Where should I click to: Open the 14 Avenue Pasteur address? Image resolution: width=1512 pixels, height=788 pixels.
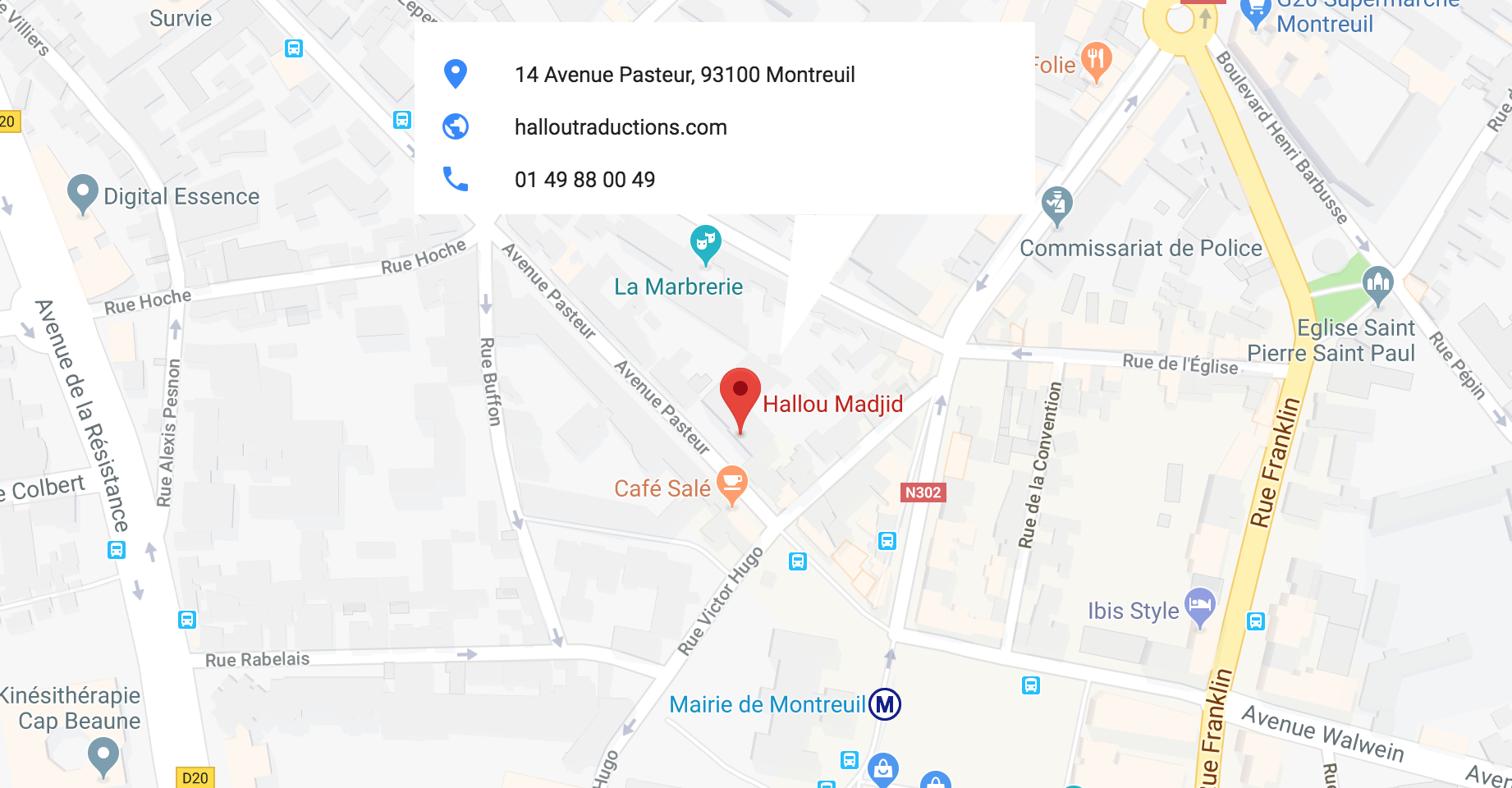(684, 75)
